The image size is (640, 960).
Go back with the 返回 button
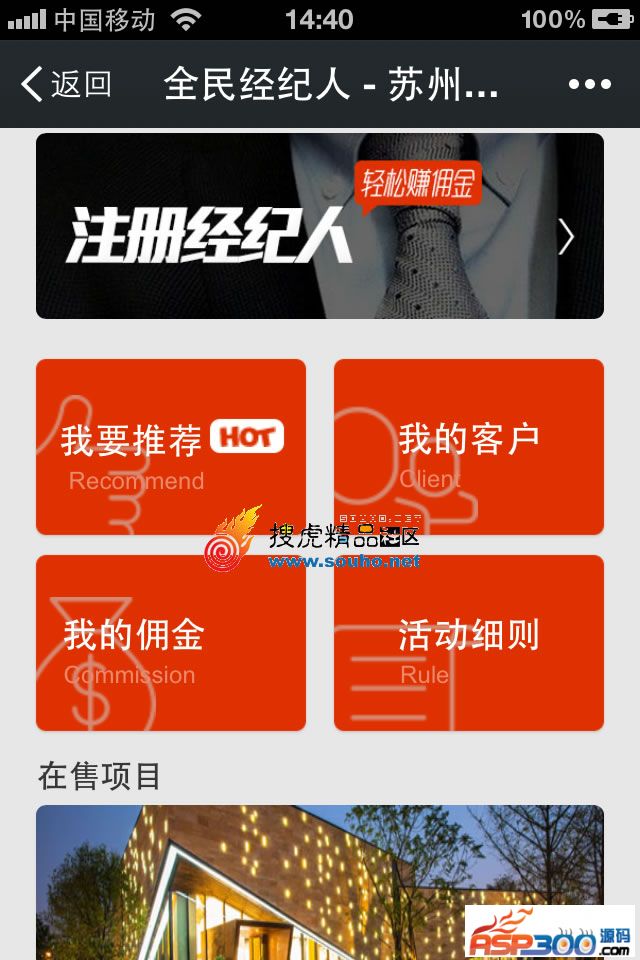tap(66, 85)
